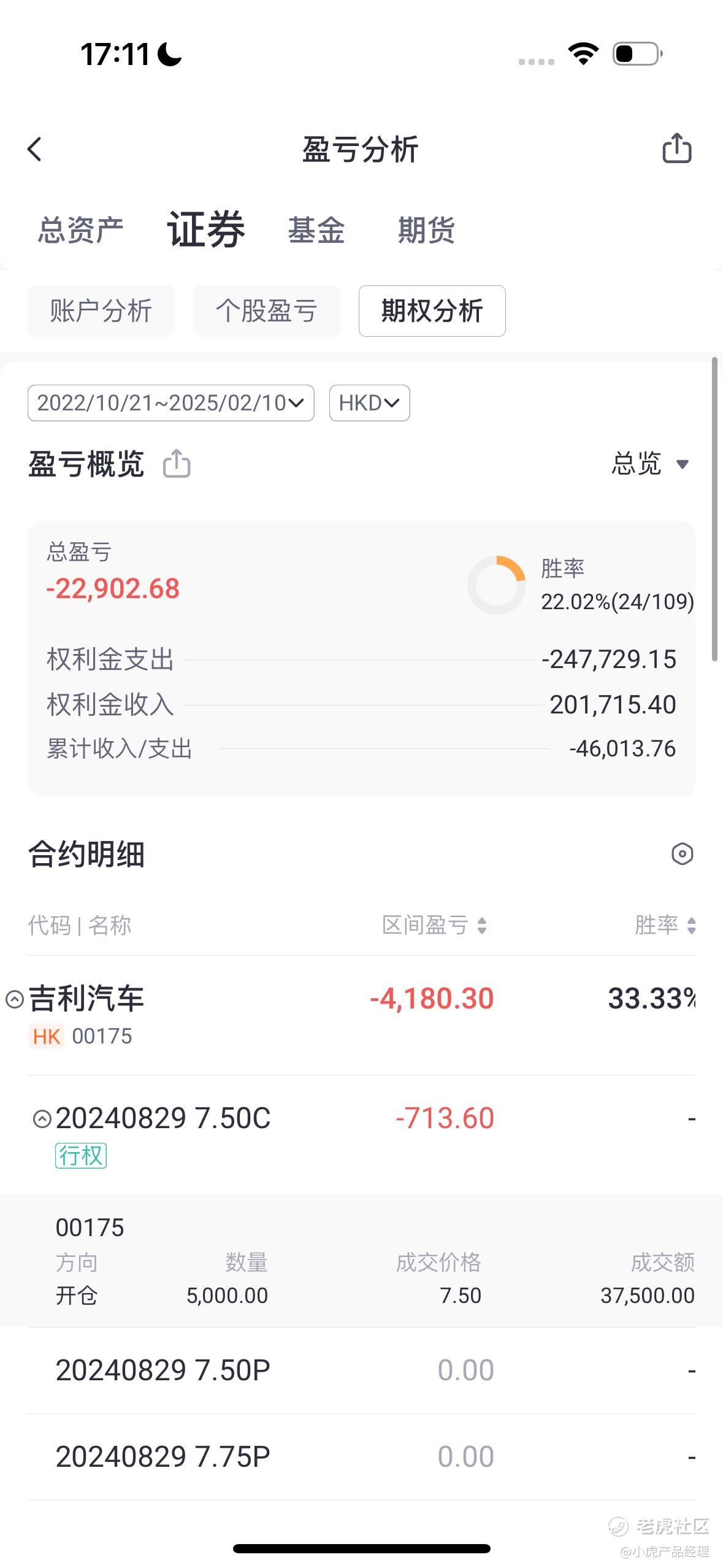723x1568 pixels.
Task: Switch to the 期货 tab
Action: [x=426, y=230]
